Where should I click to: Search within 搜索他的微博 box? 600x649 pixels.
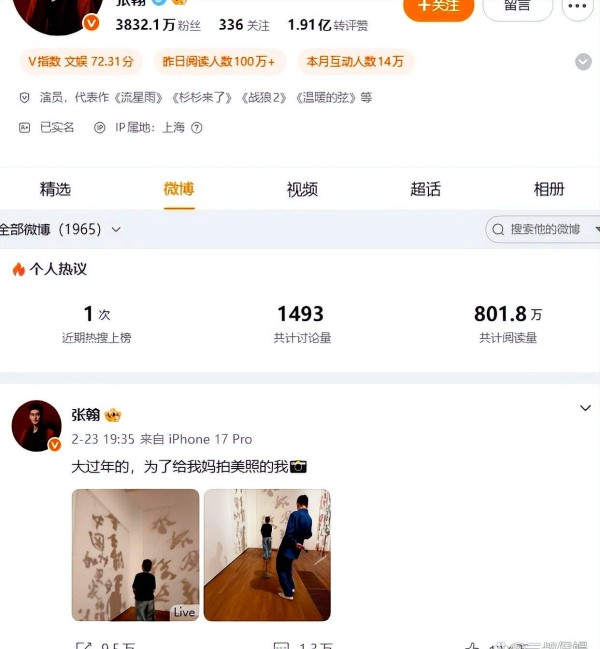point(545,229)
